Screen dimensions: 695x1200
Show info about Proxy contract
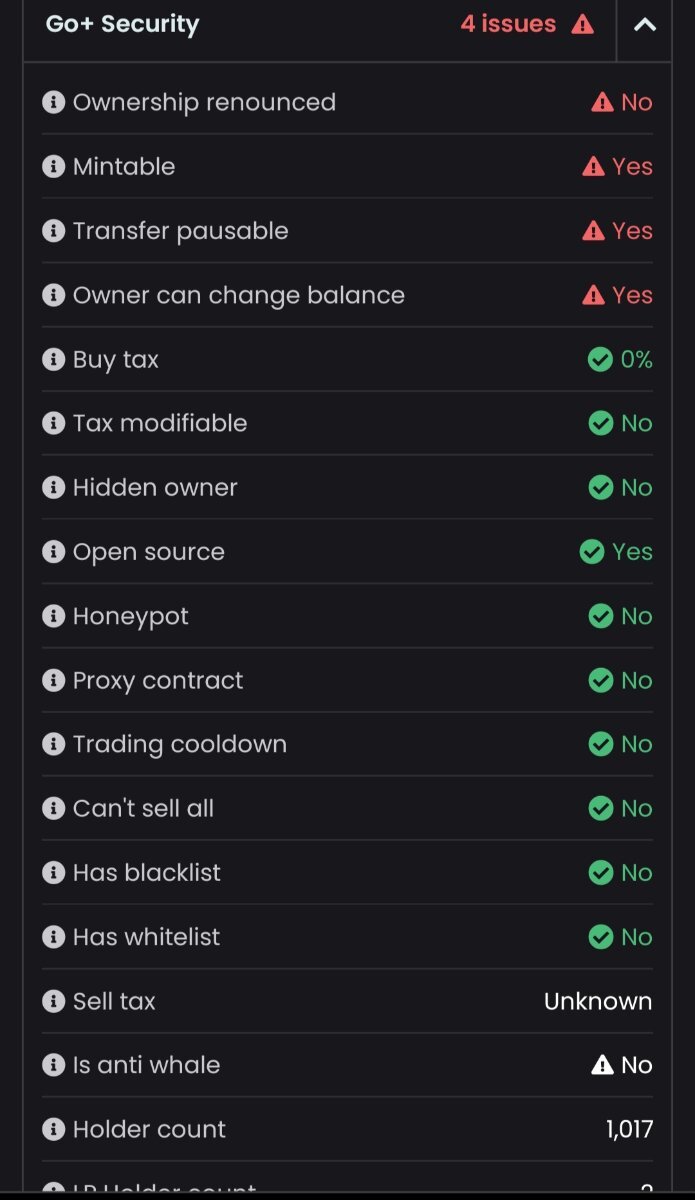coord(53,680)
